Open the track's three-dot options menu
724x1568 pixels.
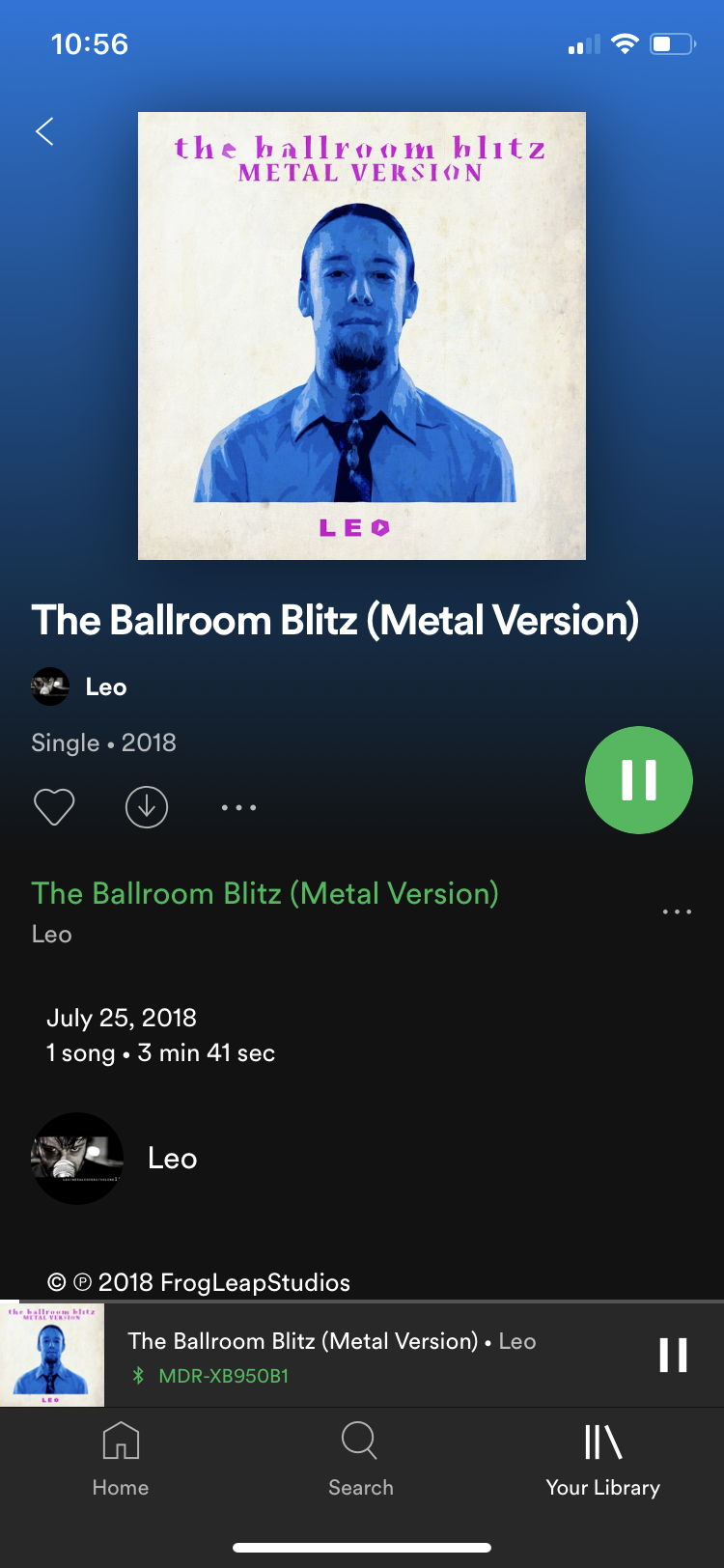click(677, 911)
